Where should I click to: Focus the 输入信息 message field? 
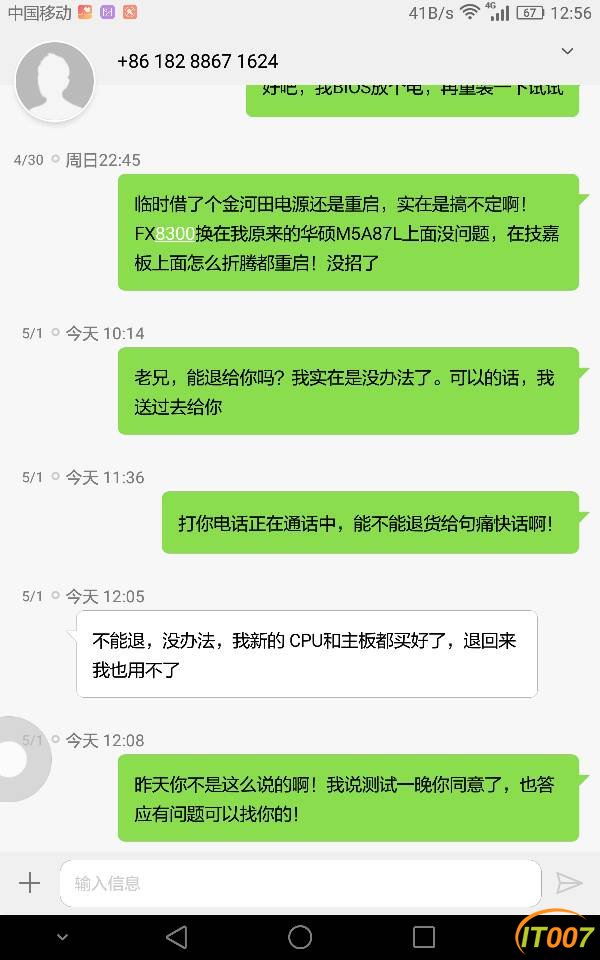(x=300, y=883)
